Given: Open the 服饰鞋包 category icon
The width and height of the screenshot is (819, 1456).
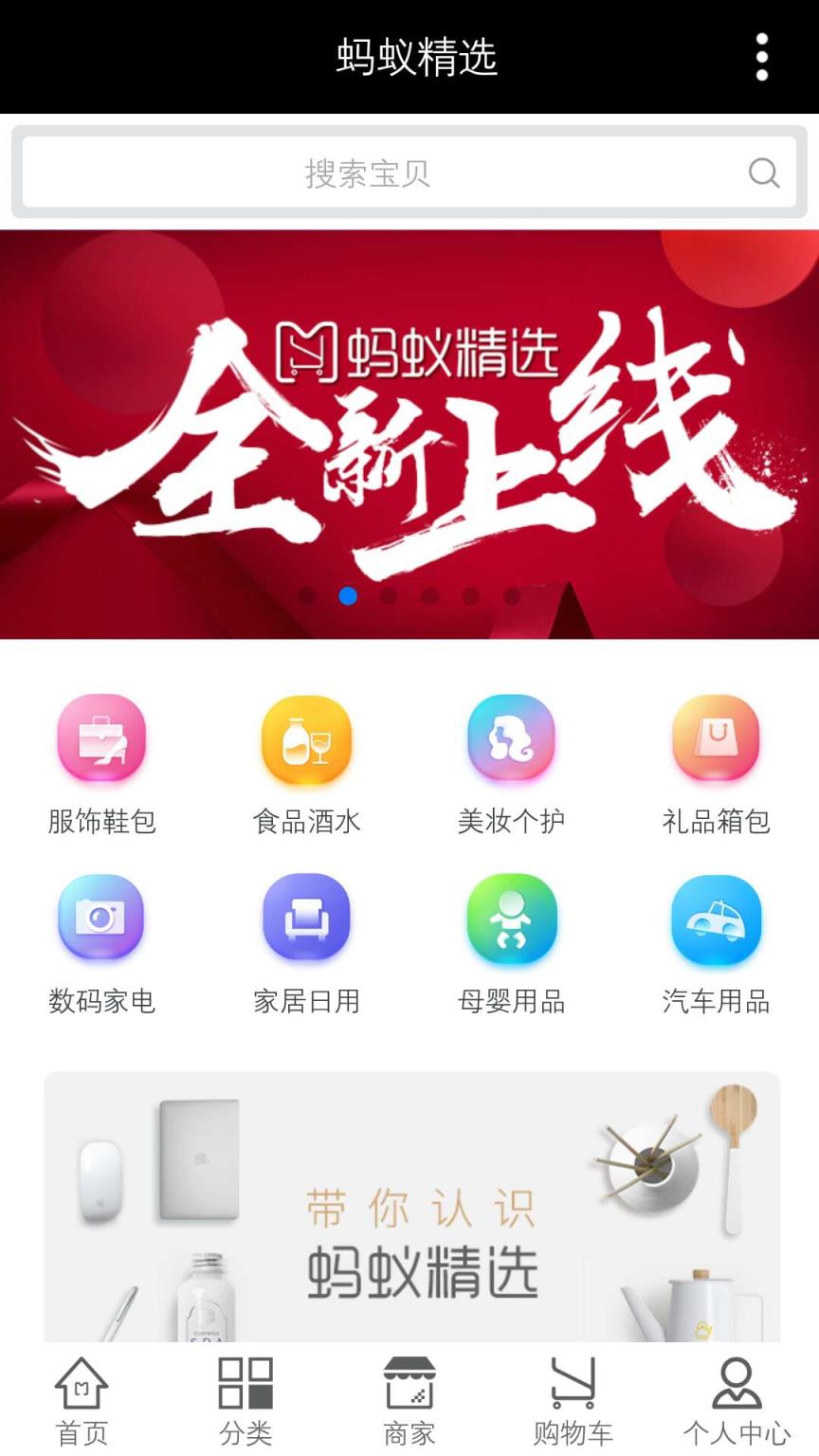Looking at the screenshot, I should point(100,742).
